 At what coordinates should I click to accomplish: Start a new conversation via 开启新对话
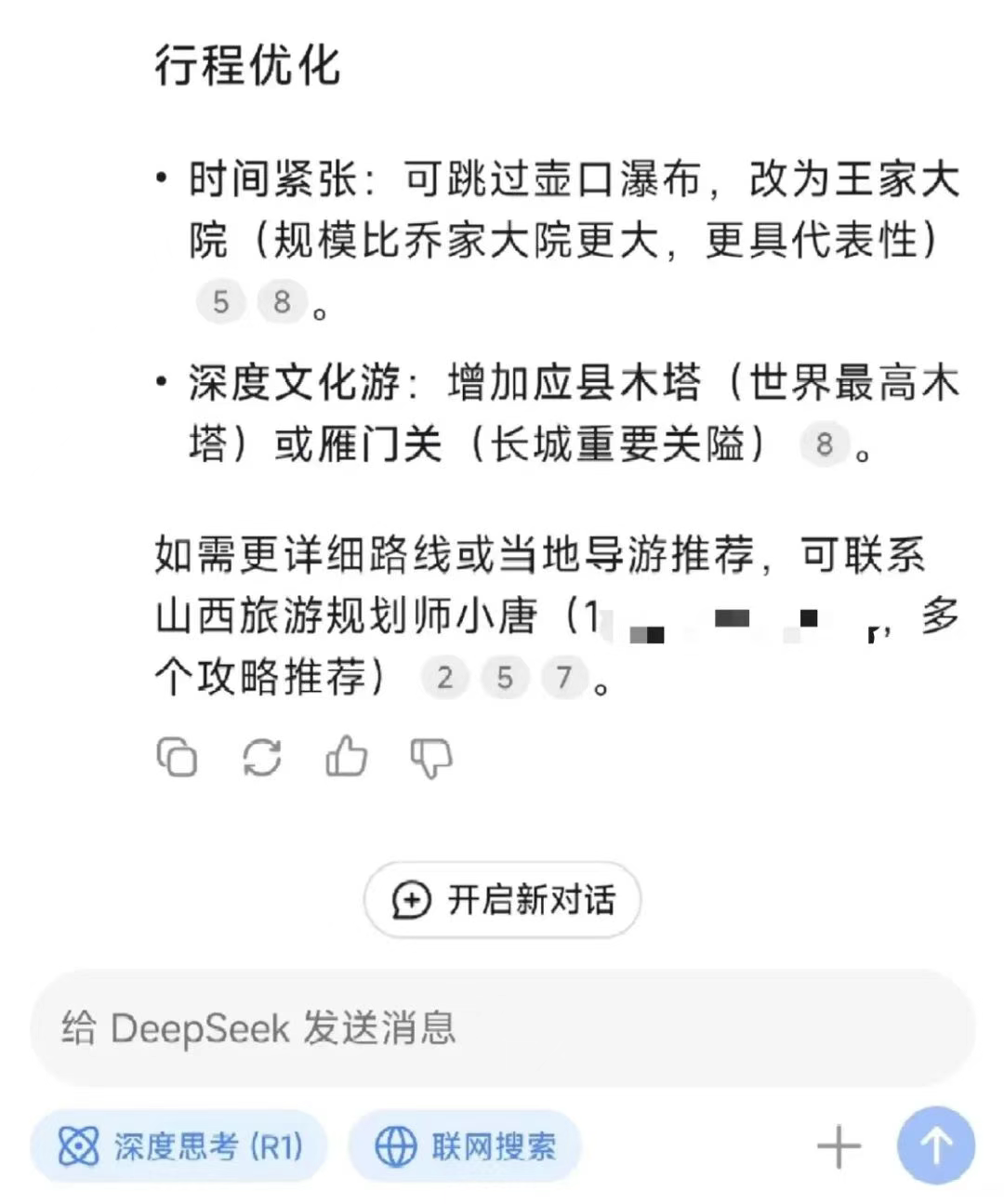click(x=501, y=900)
